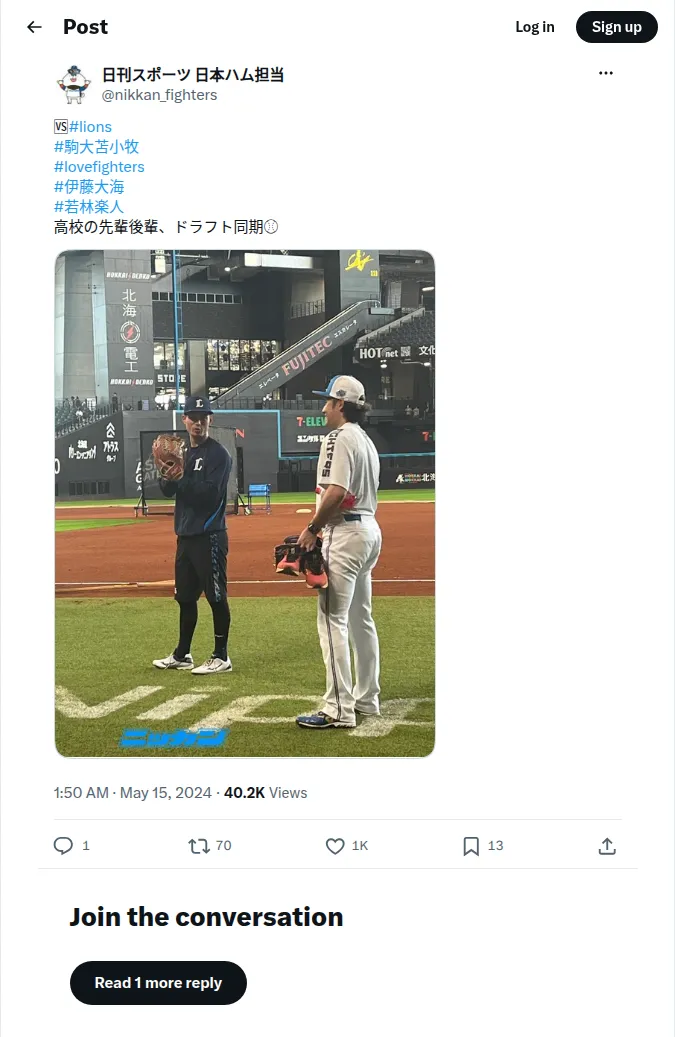Go back using the arrow
The height and width of the screenshot is (1037, 675).
(34, 27)
